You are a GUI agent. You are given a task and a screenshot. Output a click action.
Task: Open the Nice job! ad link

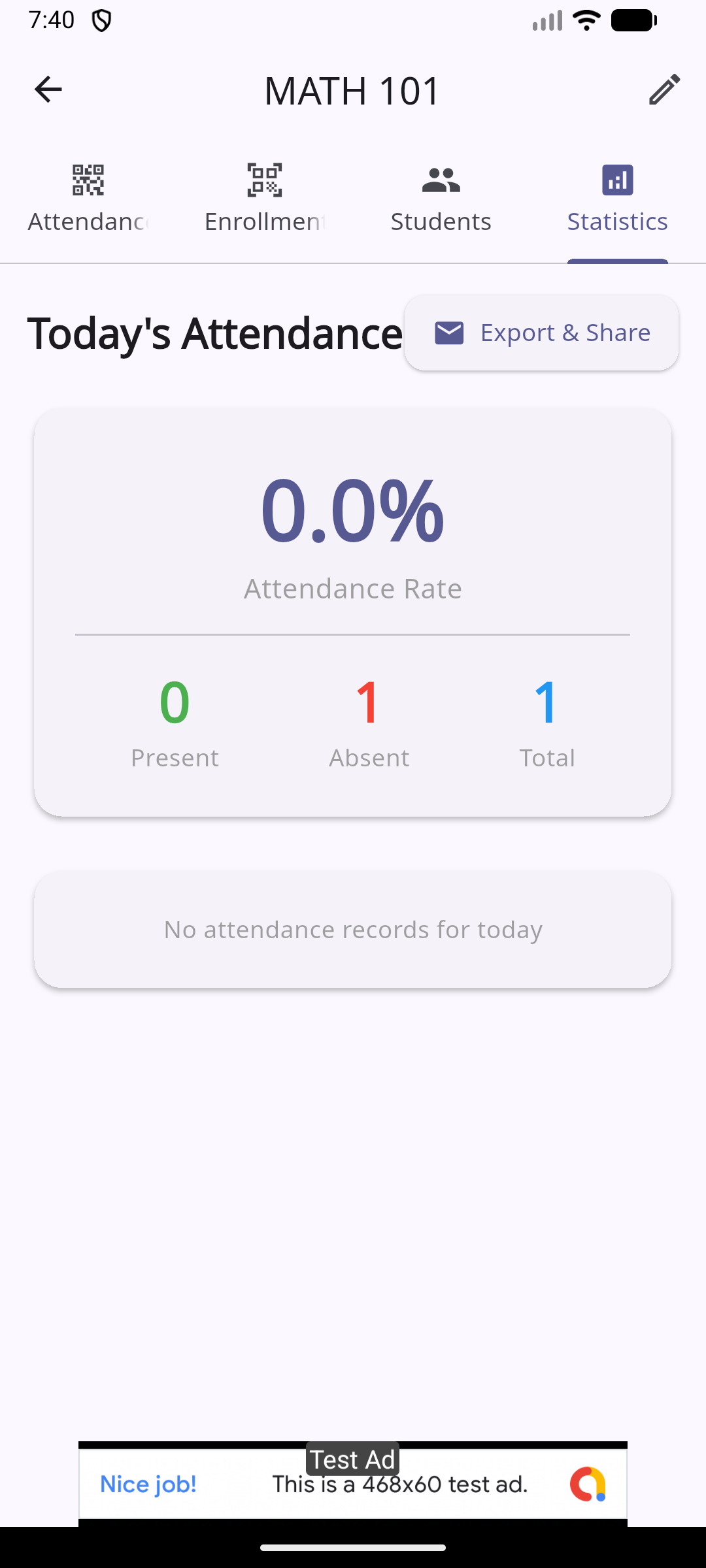pyautogui.click(x=147, y=1484)
